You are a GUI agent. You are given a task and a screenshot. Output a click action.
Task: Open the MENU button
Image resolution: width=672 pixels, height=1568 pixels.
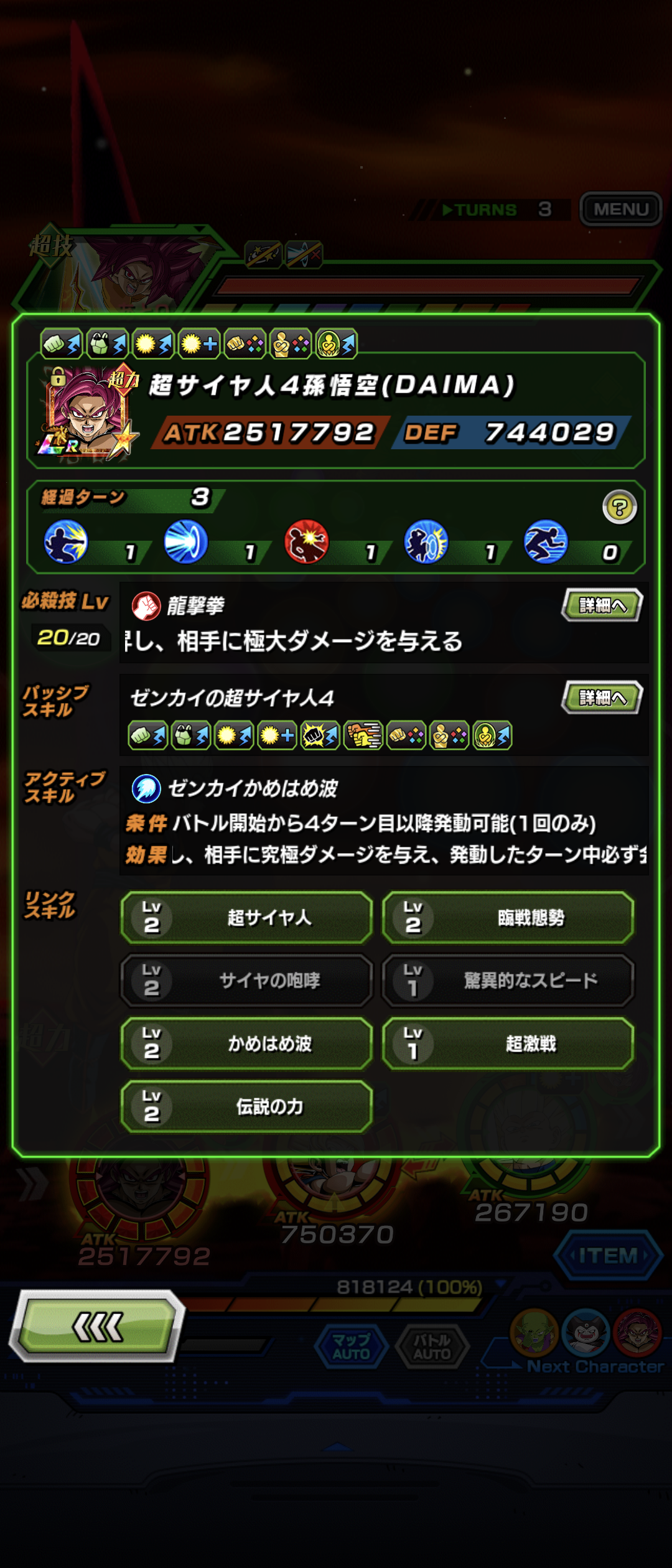pyautogui.click(x=620, y=210)
